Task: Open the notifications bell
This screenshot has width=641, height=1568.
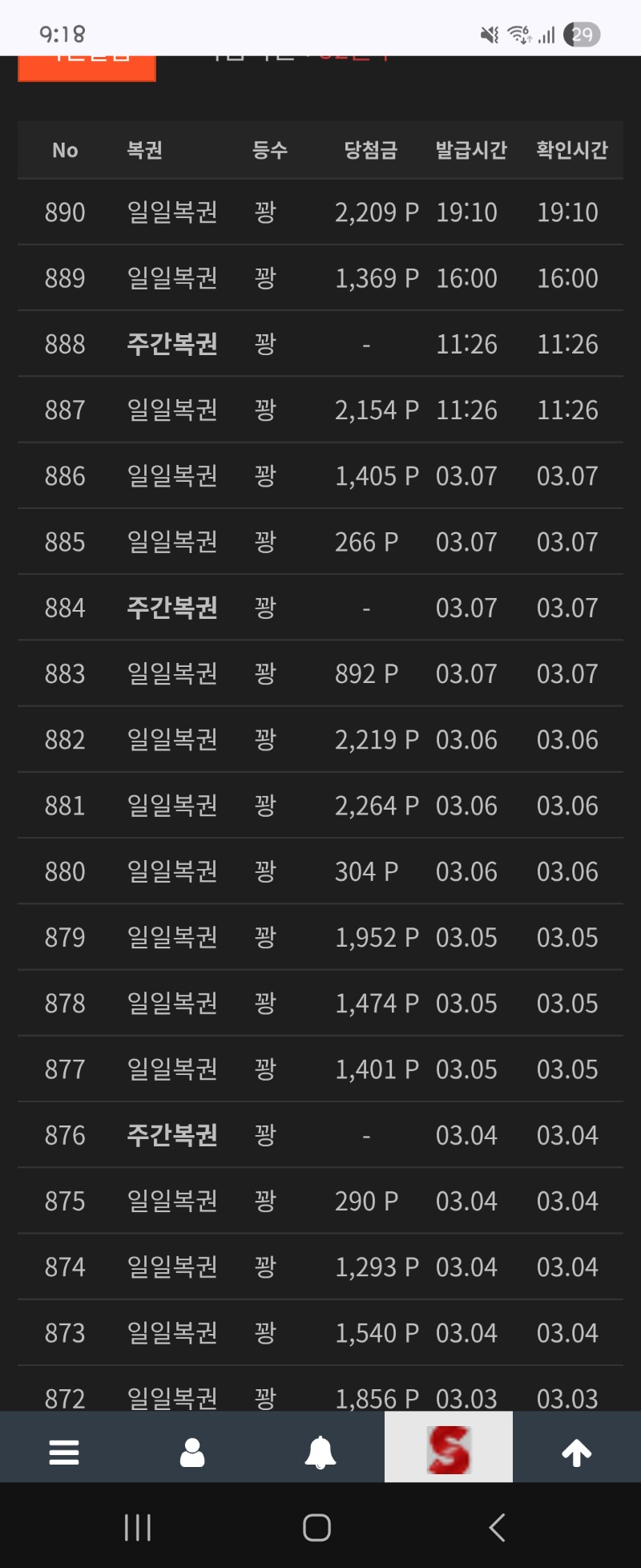Action: (320, 1452)
